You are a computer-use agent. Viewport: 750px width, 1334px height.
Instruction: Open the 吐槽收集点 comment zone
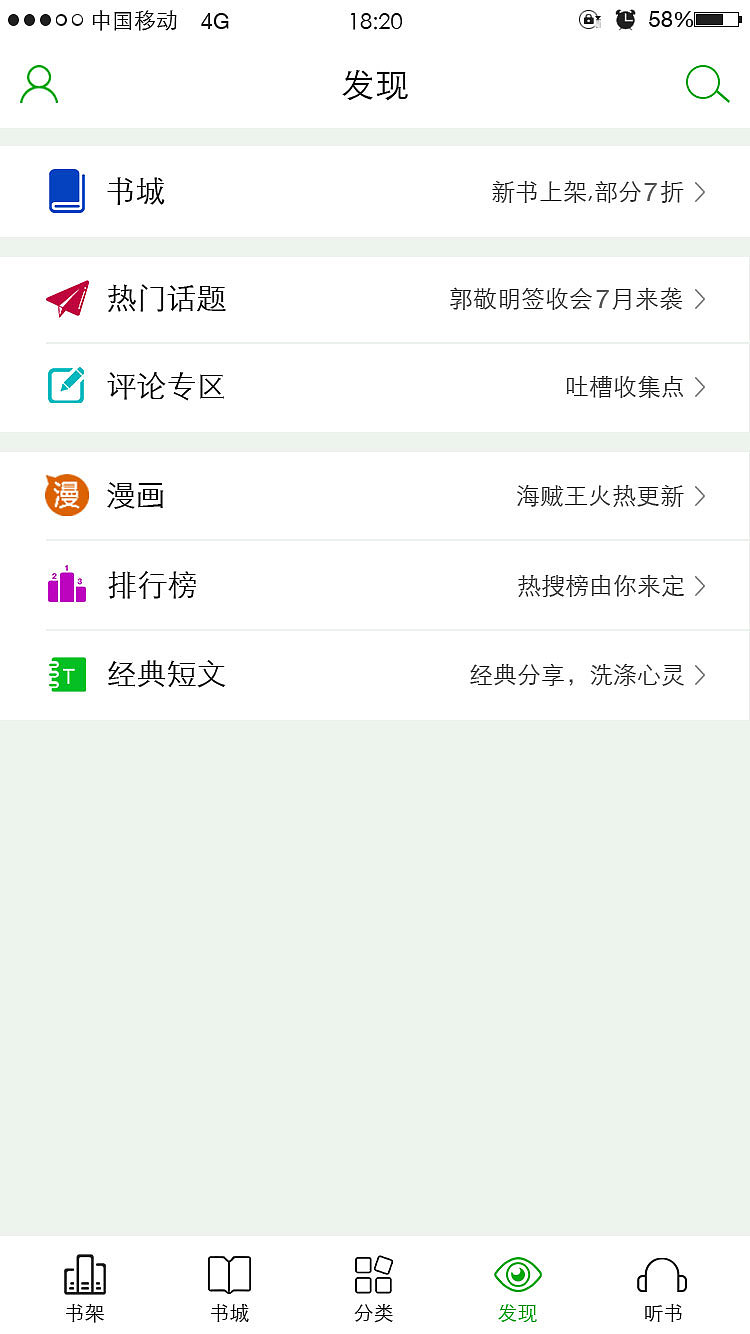[x=630, y=387]
